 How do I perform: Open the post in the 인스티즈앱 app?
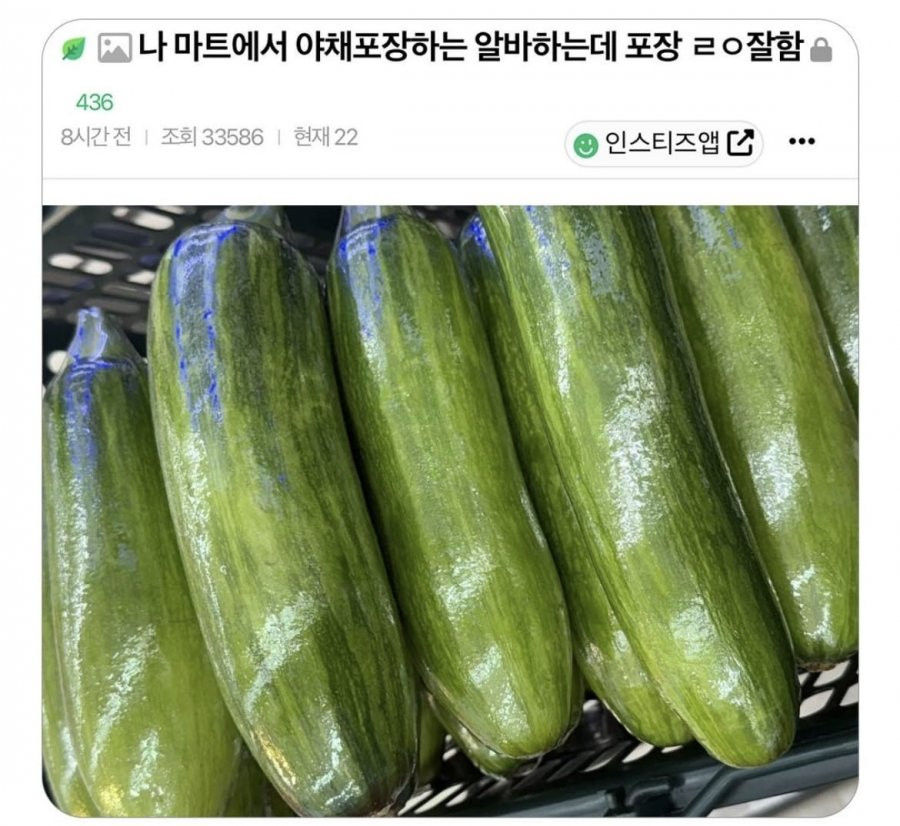(x=663, y=144)
